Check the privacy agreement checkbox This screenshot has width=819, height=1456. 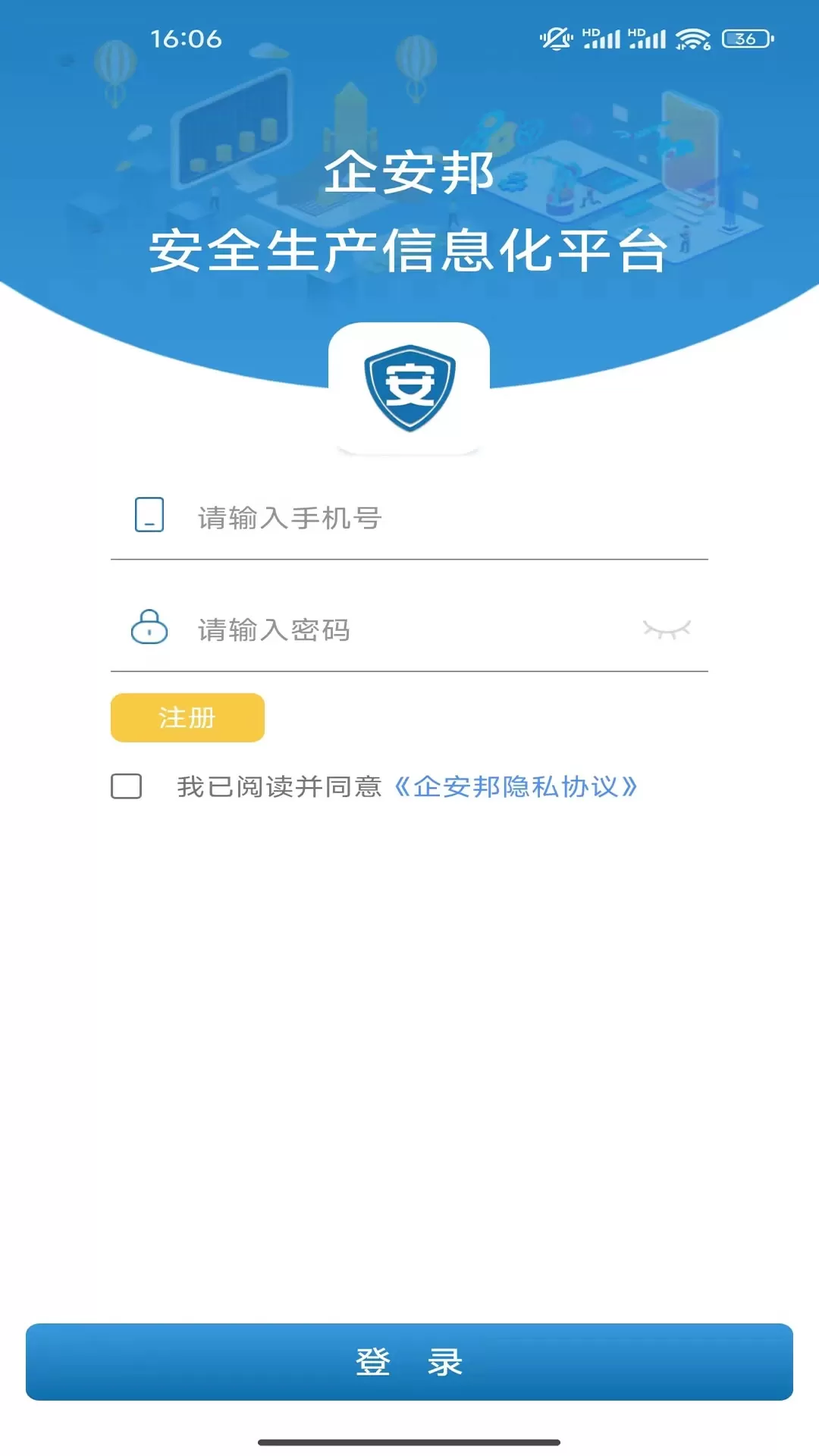pyautogui.click(x=127, y=786)
